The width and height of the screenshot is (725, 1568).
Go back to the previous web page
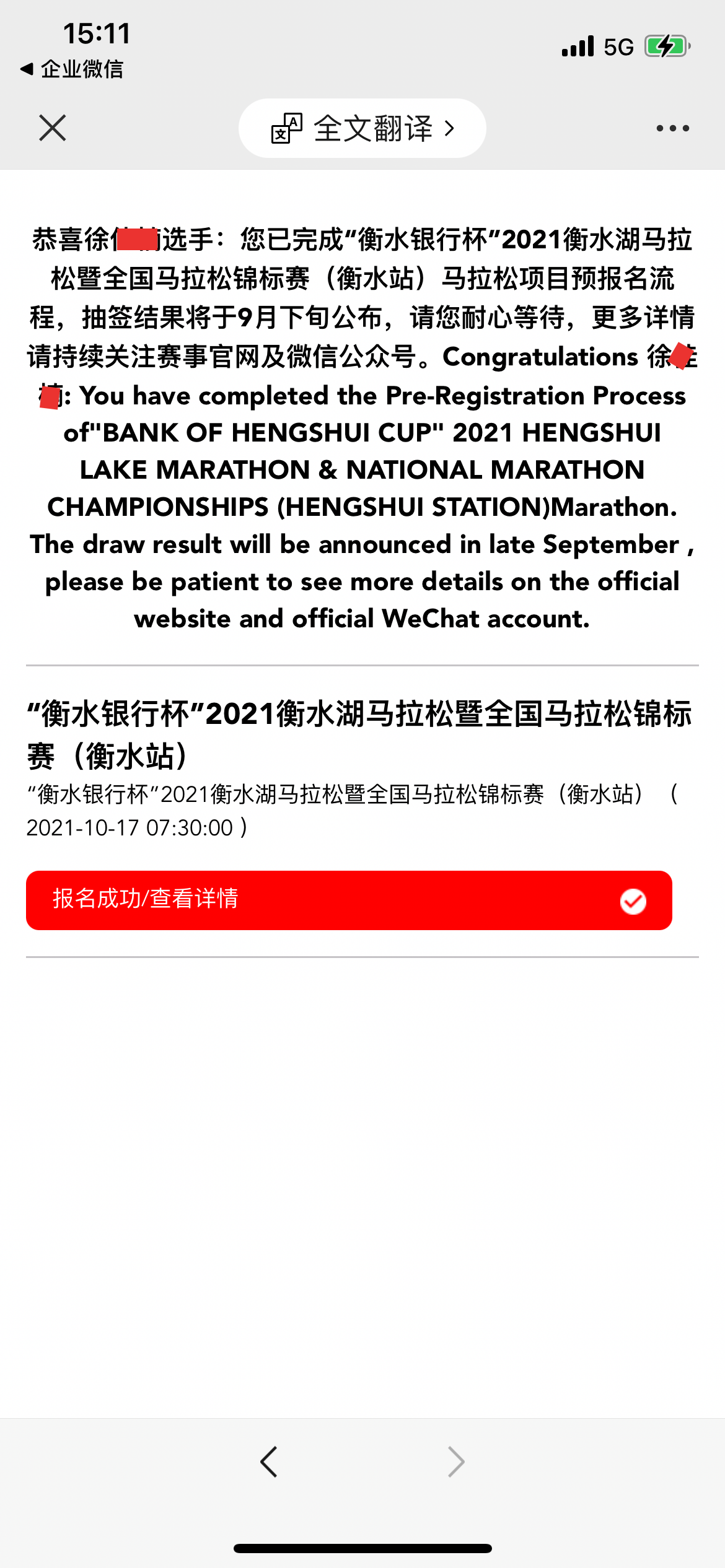(269, 1462)
